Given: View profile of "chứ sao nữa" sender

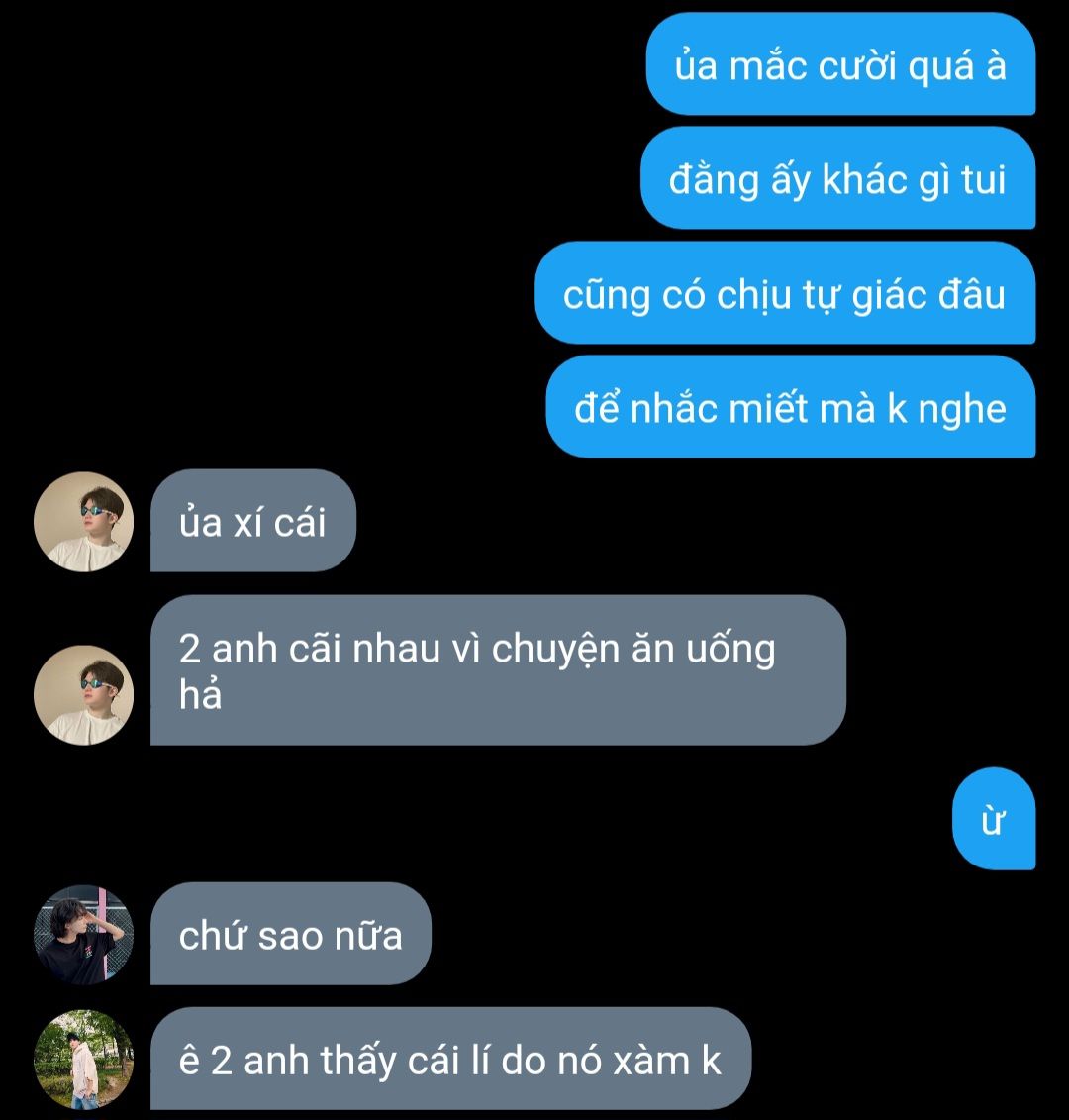Looking at the screenshot, I should 83,935.
